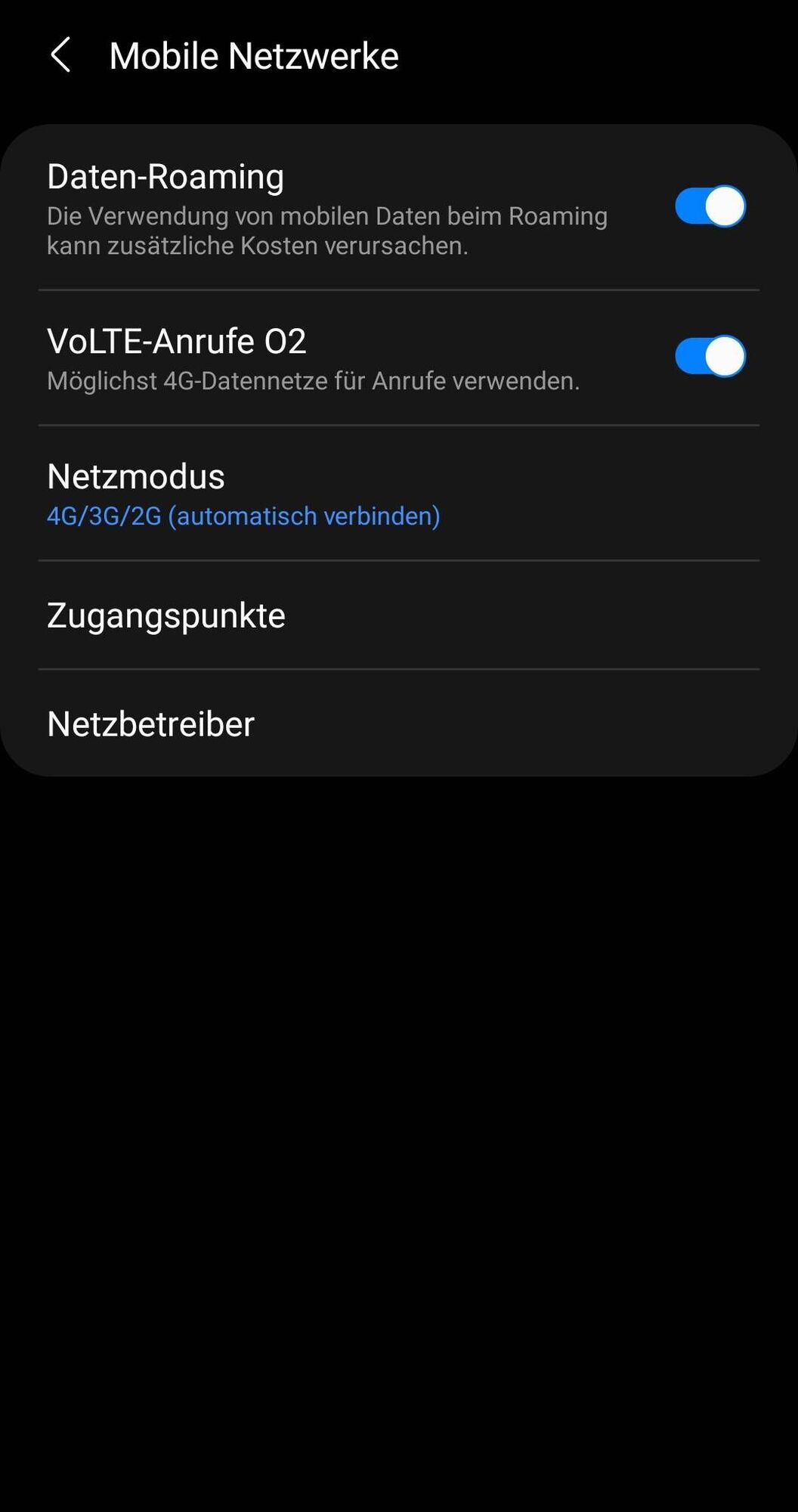Open the Netzmodus setting
This screenshot has height=1512, width=798.
(x=243, y=494)
